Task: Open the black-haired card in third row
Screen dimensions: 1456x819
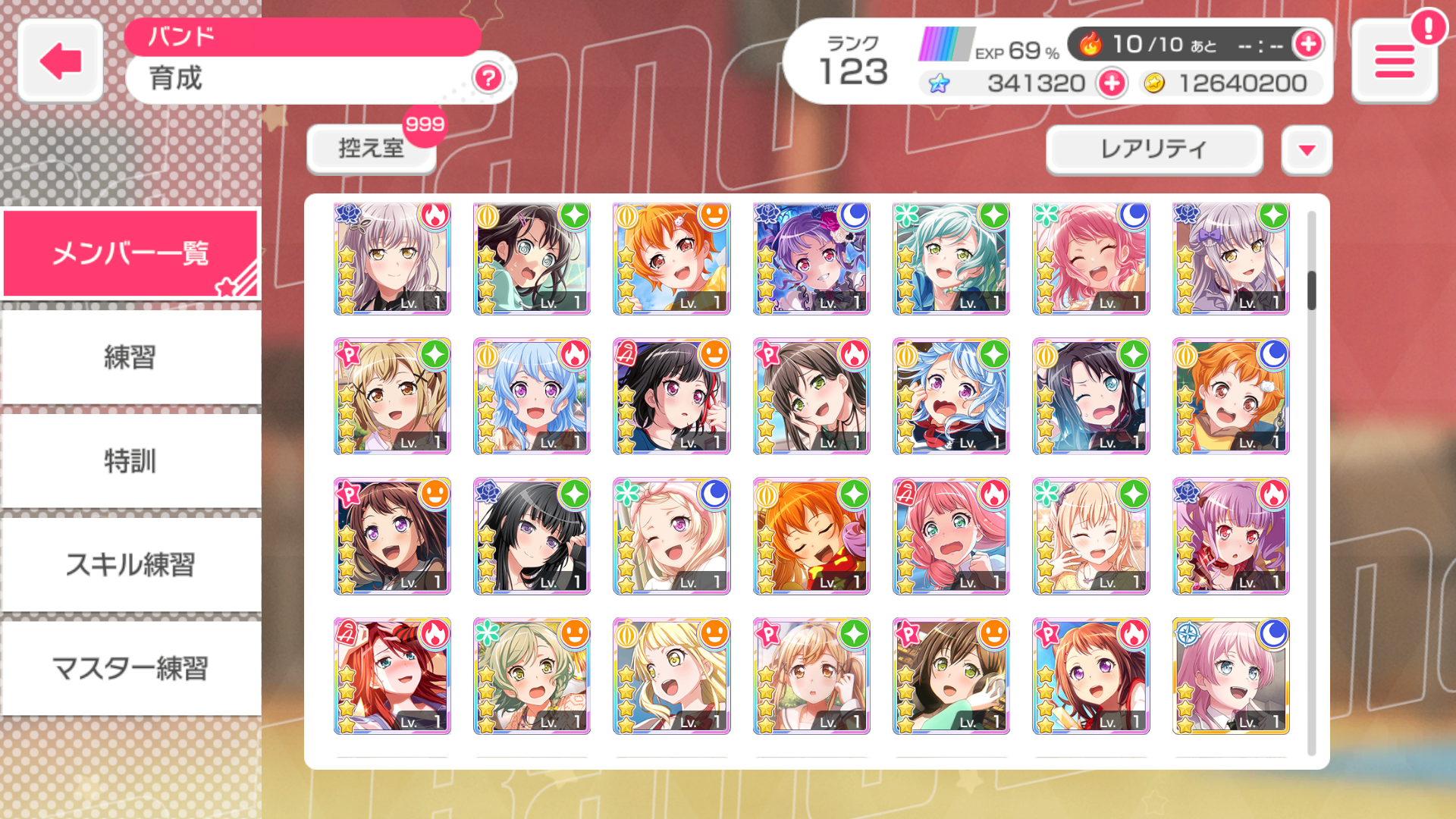Action: [x=532, y=536]
